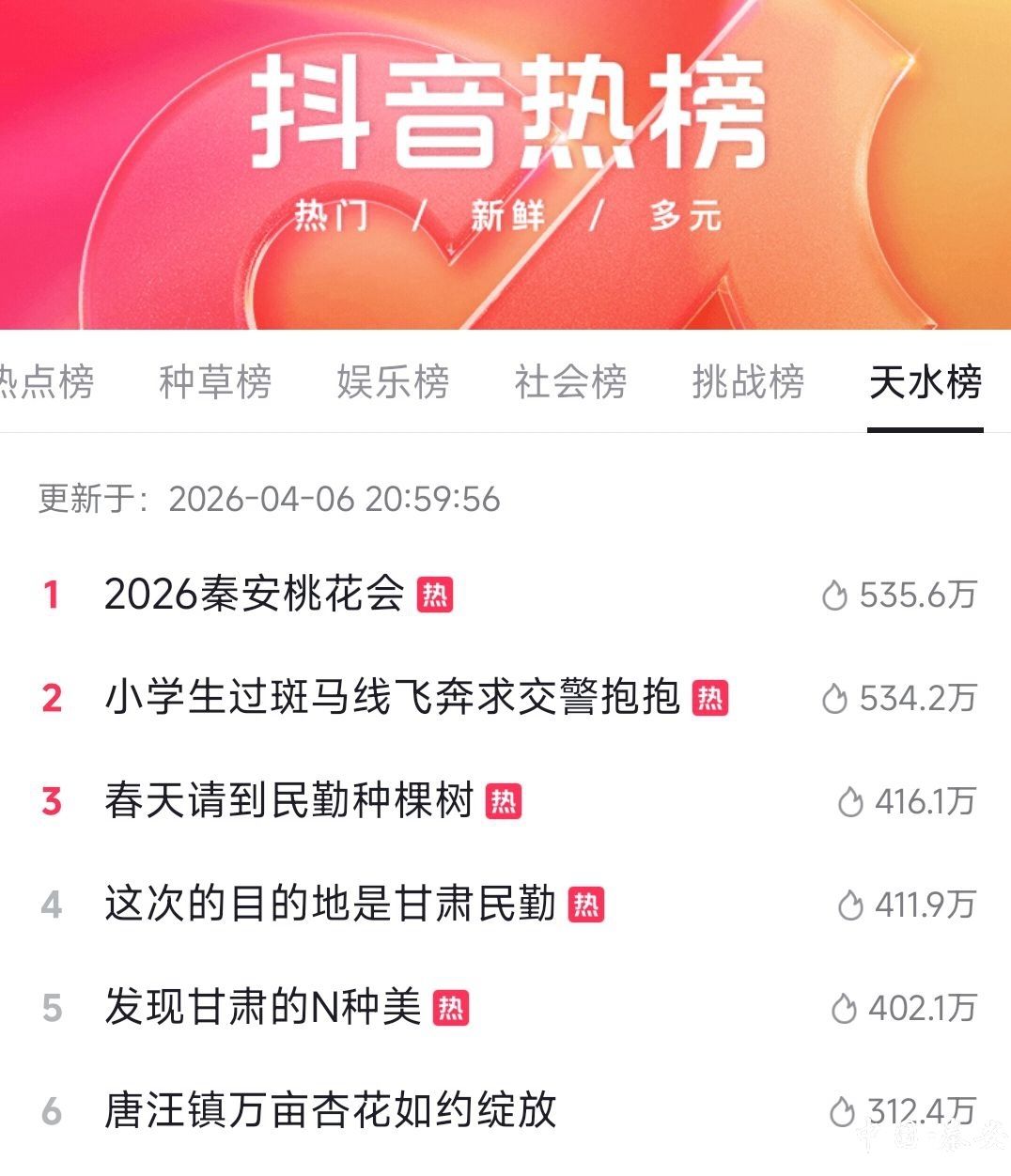Switch to the 种草榜 tab
This screenshot has width=1011, height=1176.
215,382
